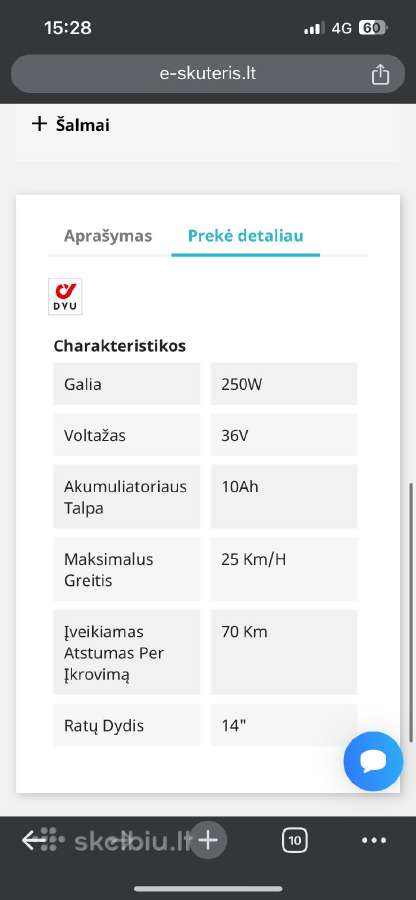Tap the e-skuteris.lt address bar
This screenshot has width=416, height=900.
pyautogui.click(x=208, y=74)
